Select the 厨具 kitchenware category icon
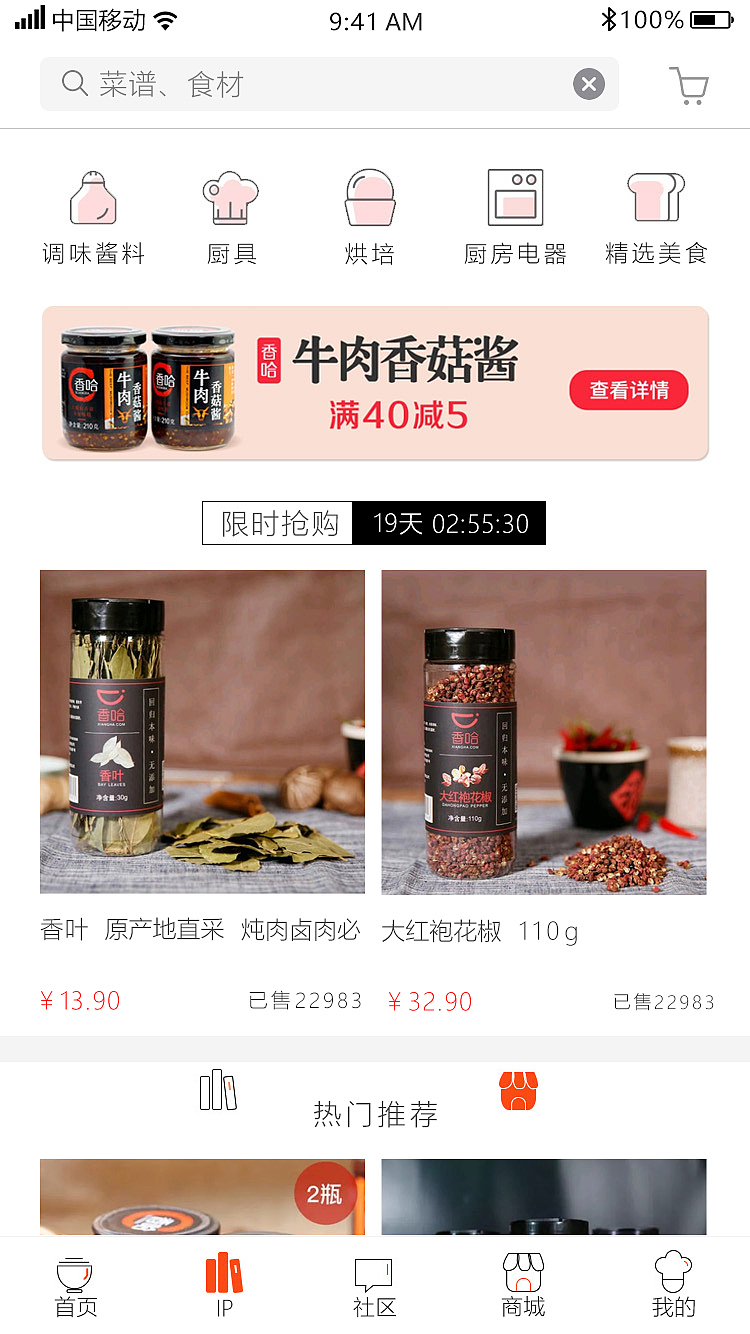Image resolution: width=750 pixels, height=1334 pixels. 230,215
